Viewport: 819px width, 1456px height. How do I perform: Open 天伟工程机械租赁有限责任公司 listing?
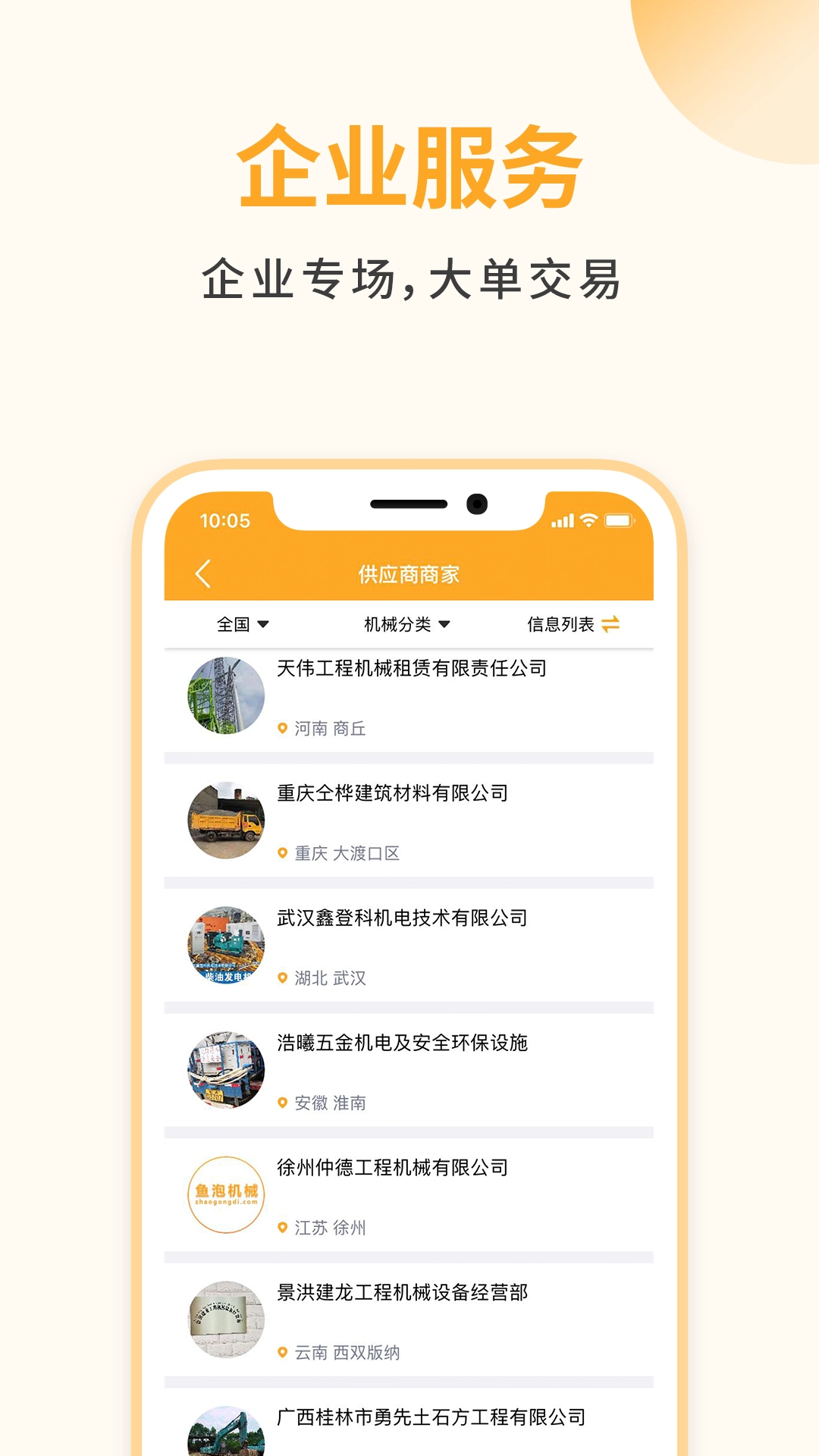point(413,670)
